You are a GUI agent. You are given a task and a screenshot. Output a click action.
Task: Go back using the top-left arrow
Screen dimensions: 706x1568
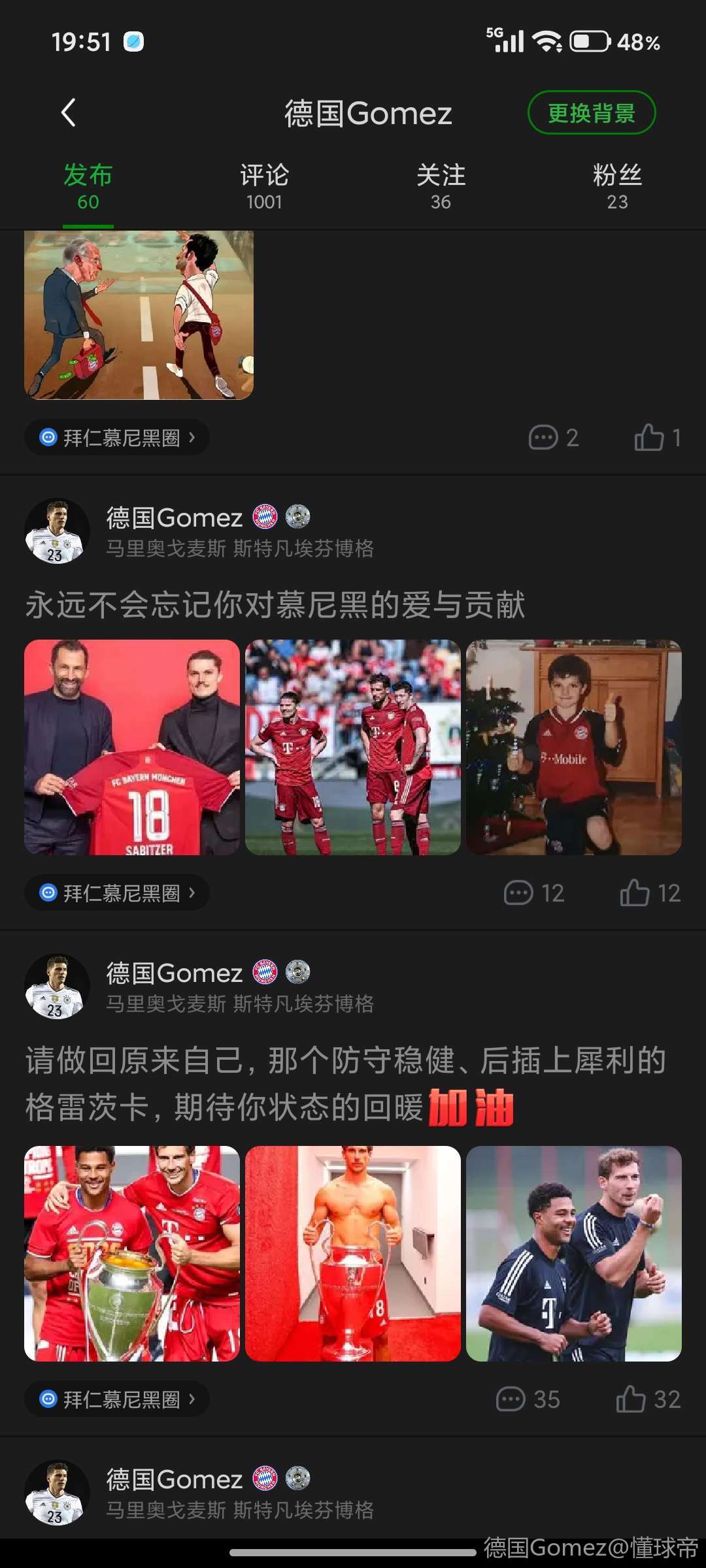tap(68, 112)
